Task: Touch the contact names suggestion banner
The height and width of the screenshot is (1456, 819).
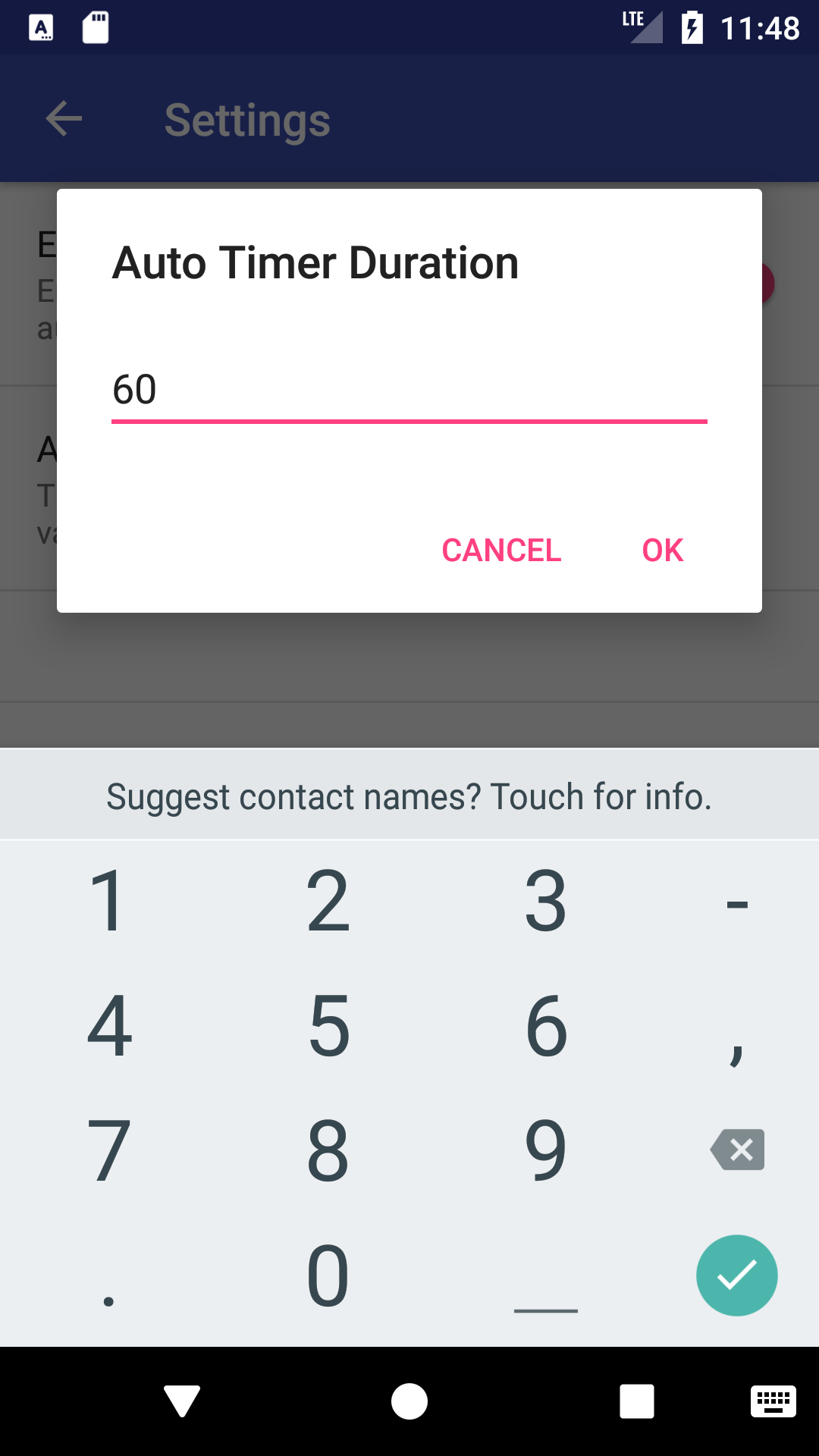Action: 409,795
